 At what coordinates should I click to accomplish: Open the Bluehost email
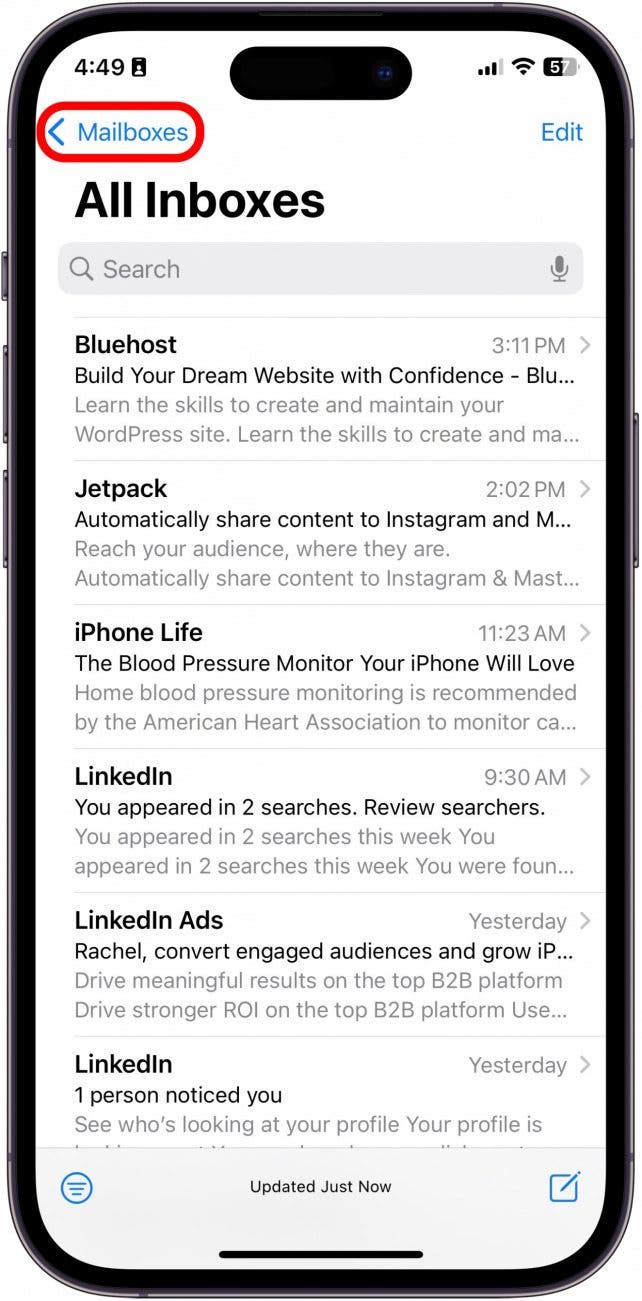(325, 390)
